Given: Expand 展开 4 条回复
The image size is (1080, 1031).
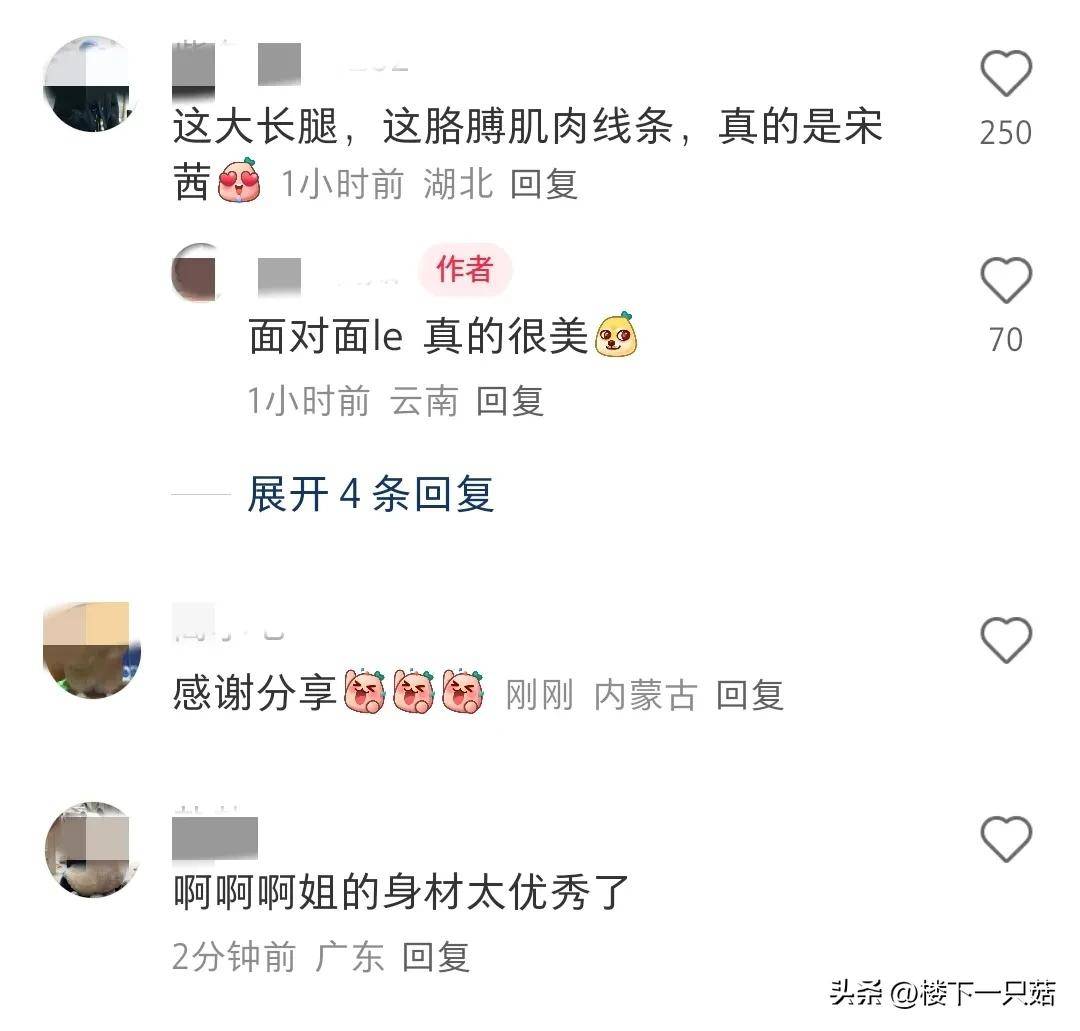Looking at the screenshot, I should pyautogui.click(x=370, y=494).
